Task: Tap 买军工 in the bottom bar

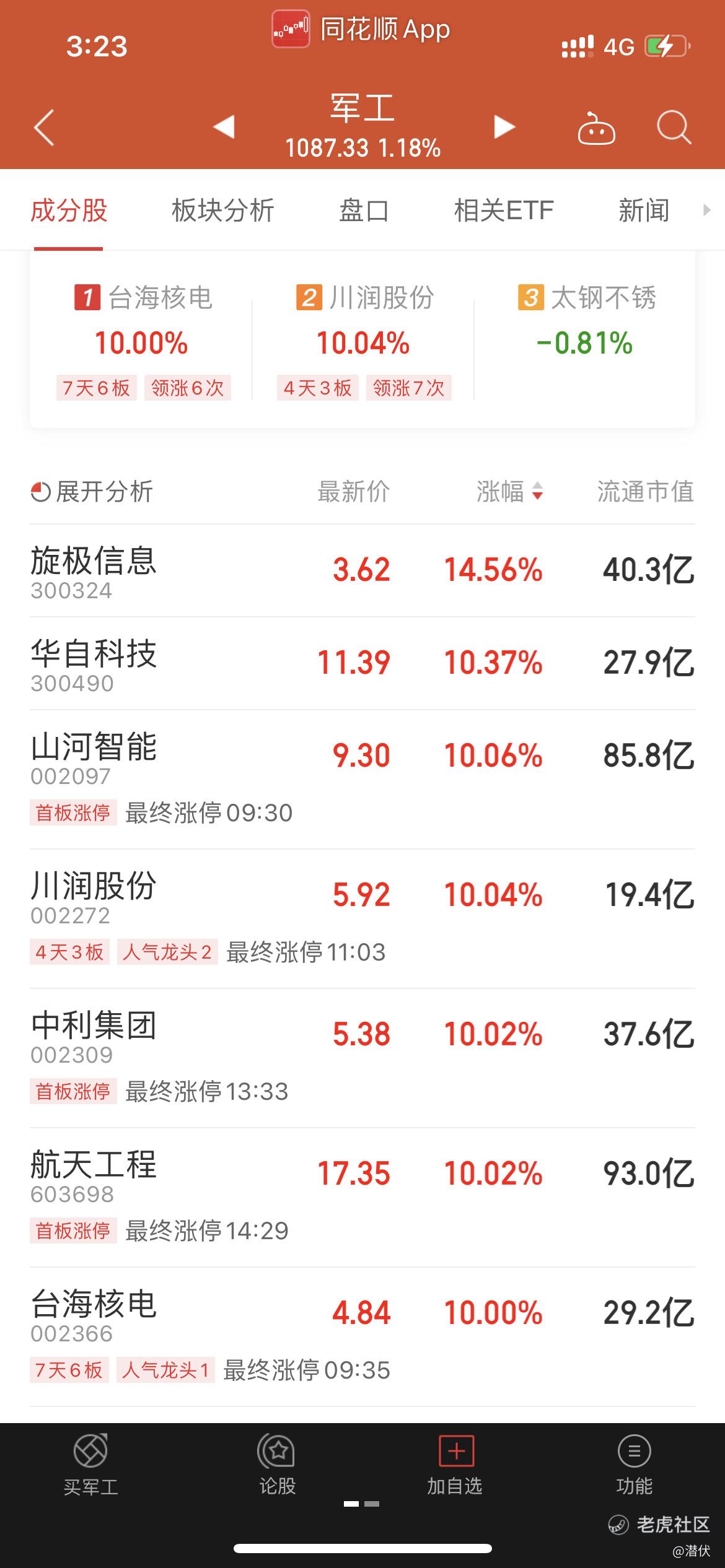Action: [91, 1465]
